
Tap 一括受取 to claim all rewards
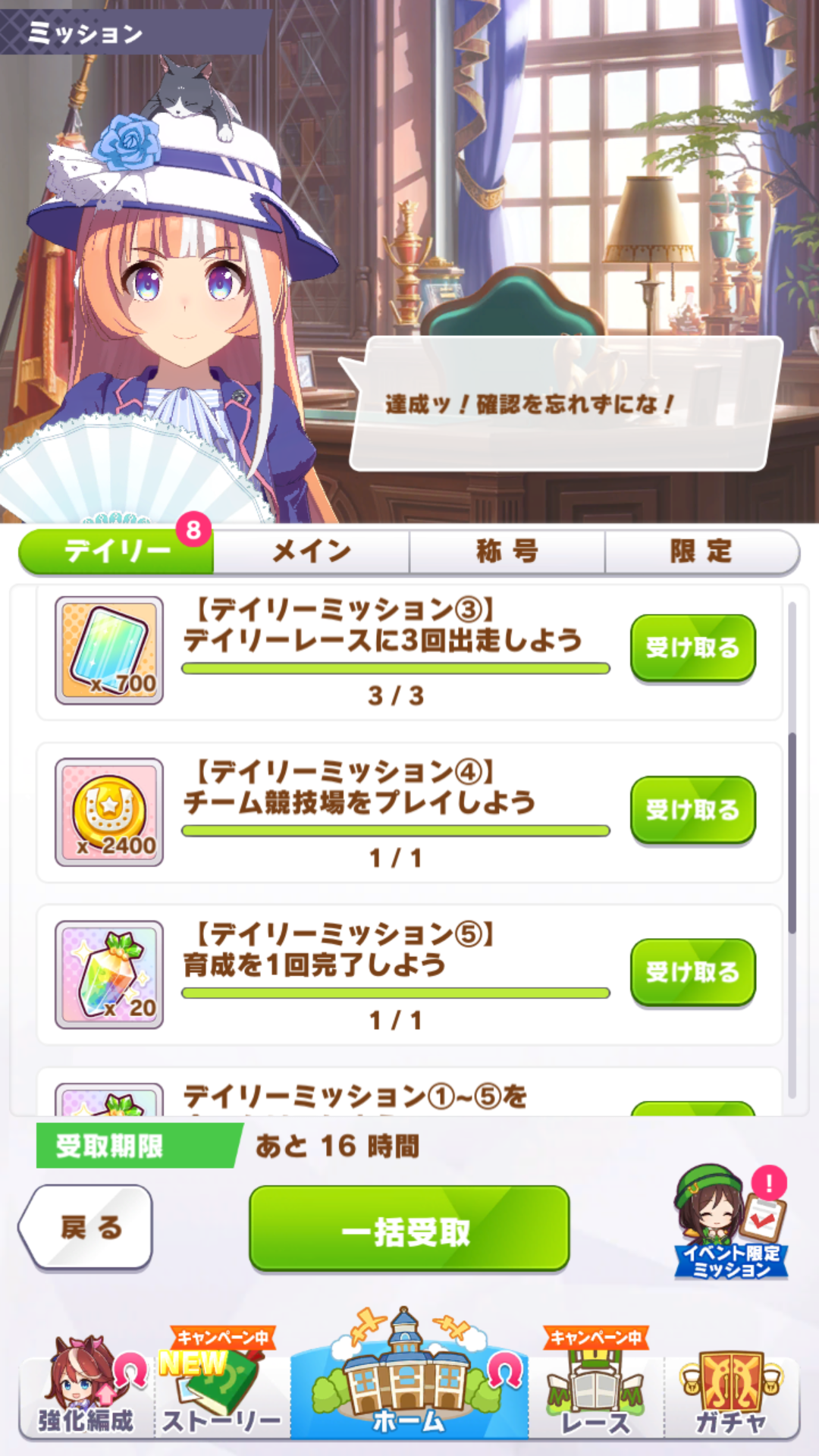[x=409, y=1228]
